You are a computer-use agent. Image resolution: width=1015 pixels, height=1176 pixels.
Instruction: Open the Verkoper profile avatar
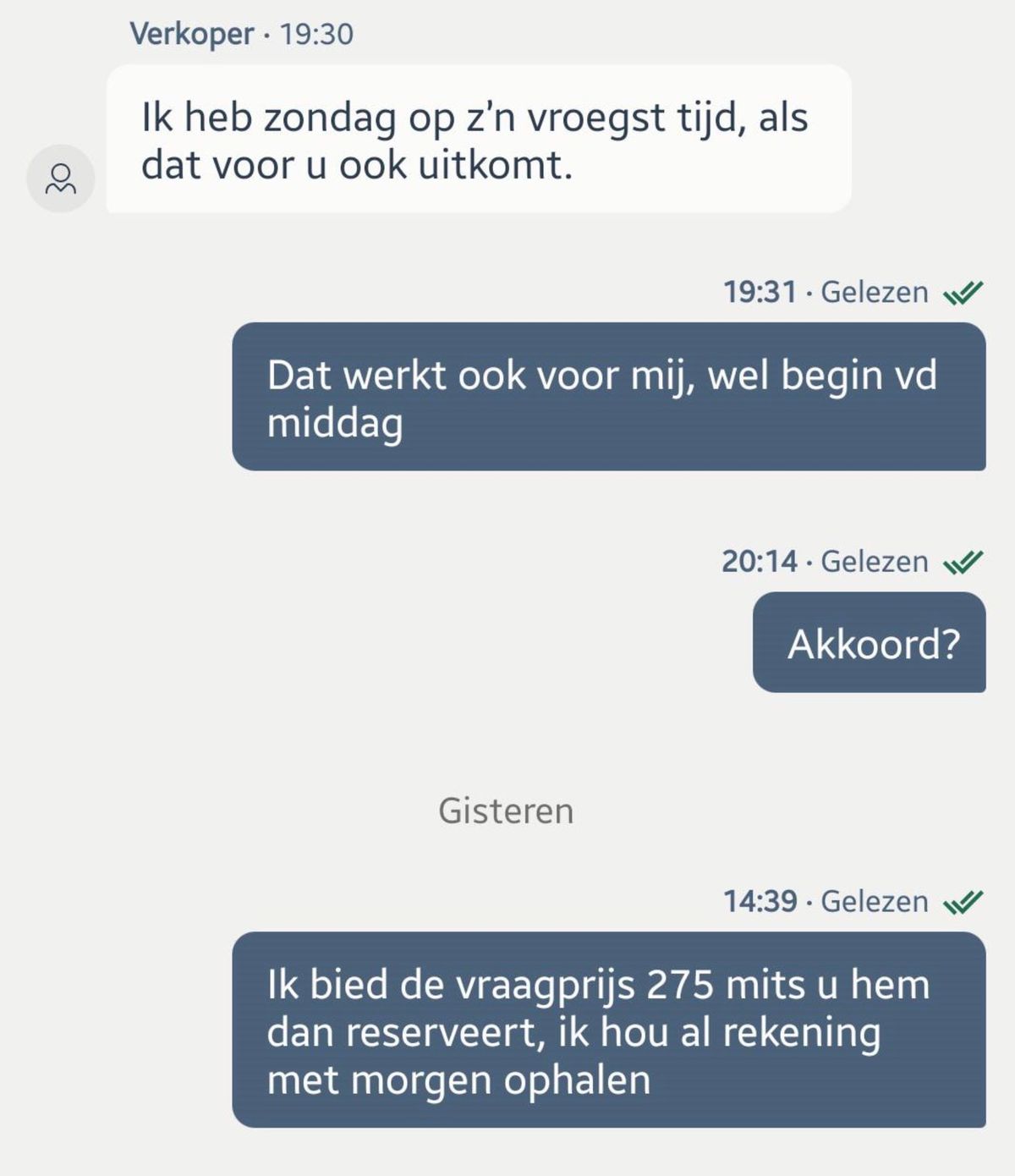tap(60, 179)
